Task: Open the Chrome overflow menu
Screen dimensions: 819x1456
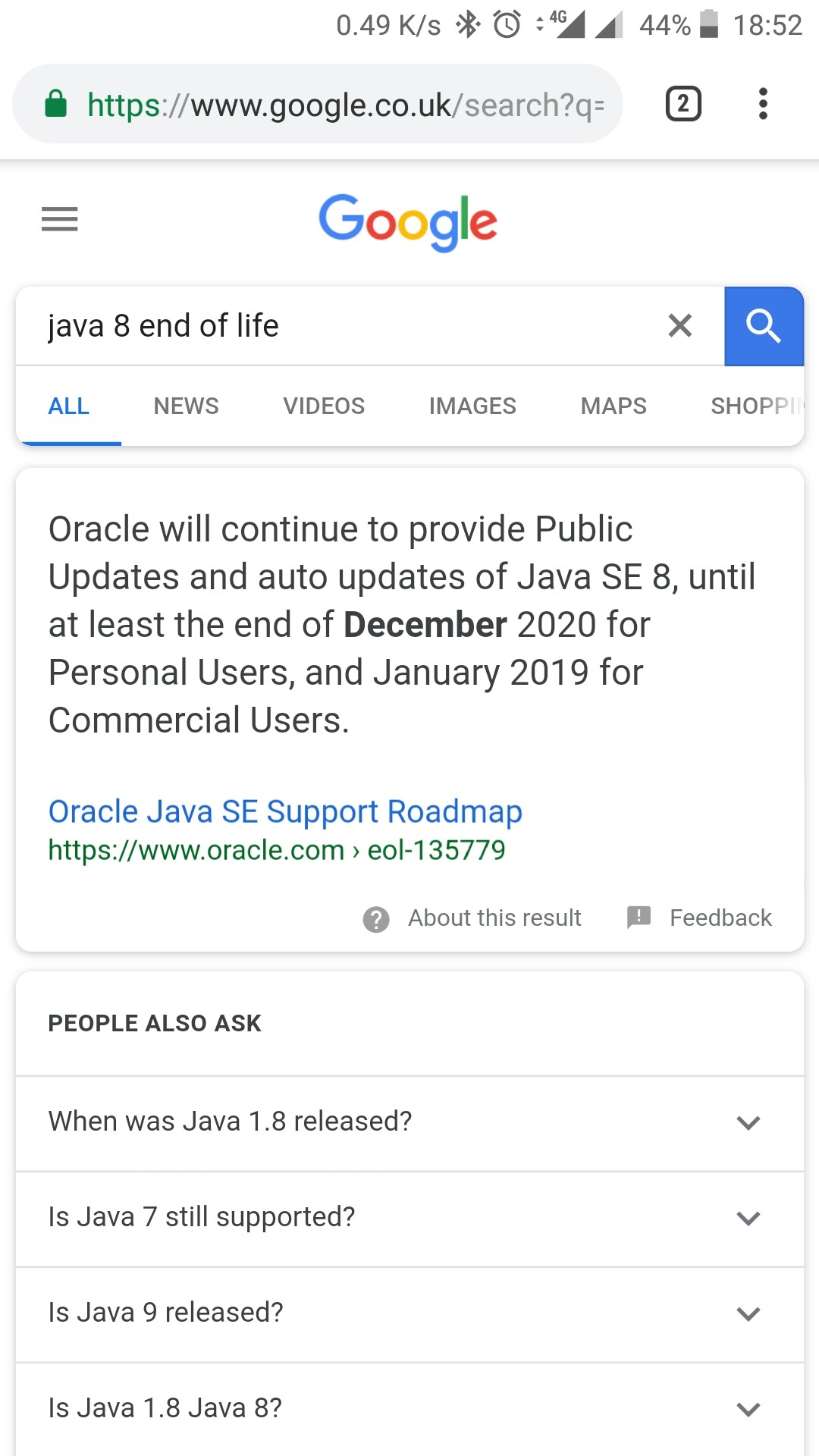Action: click(763, 104)
